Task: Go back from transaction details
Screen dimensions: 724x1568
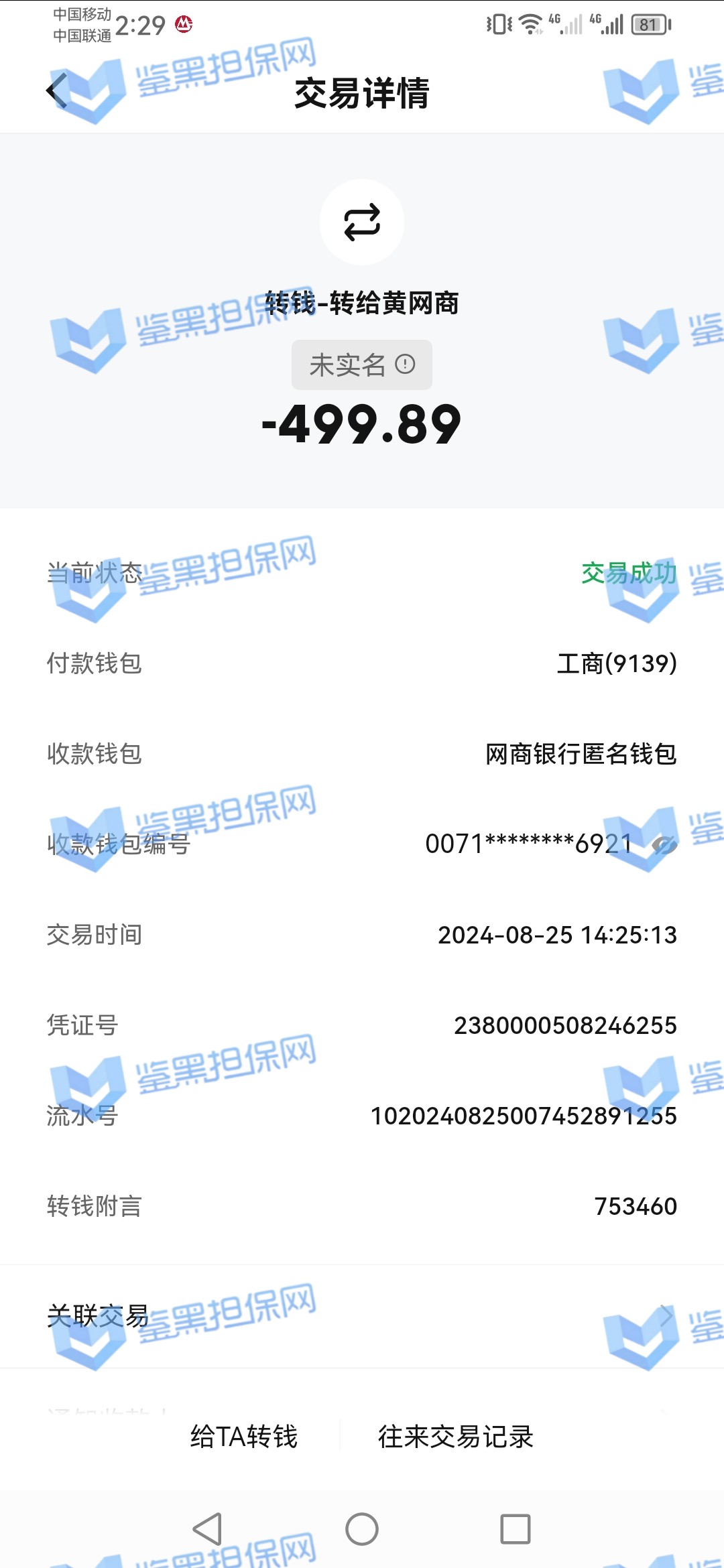Action: click(57, 91)
